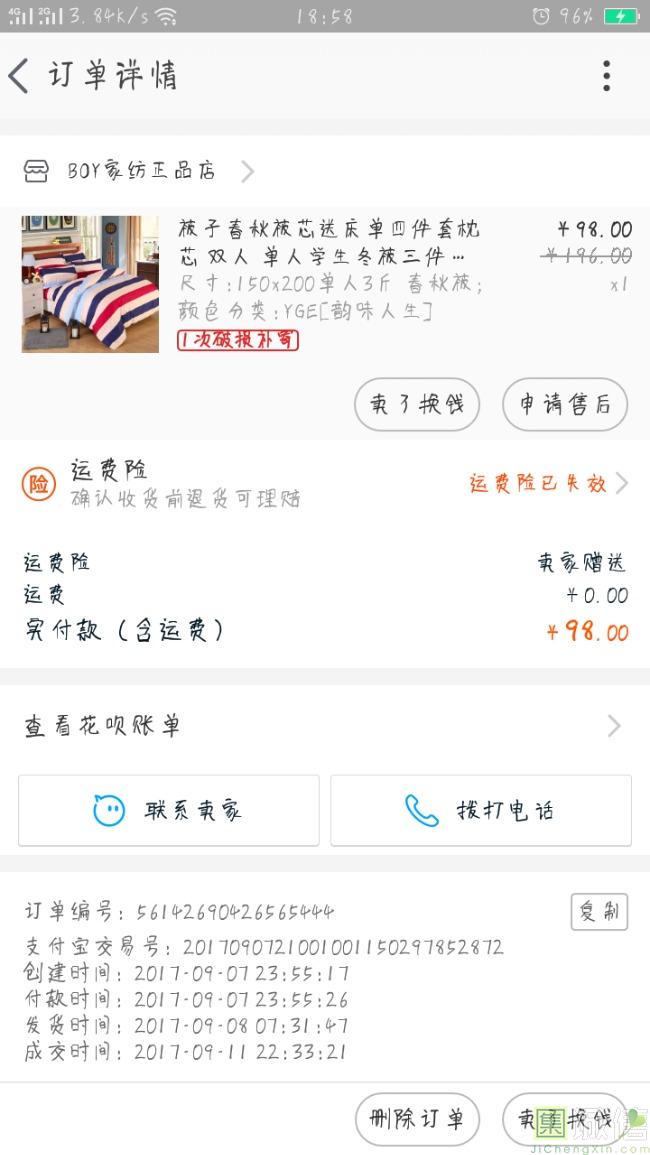Open the BOY家纺正品店 shop page

point(140,171)
